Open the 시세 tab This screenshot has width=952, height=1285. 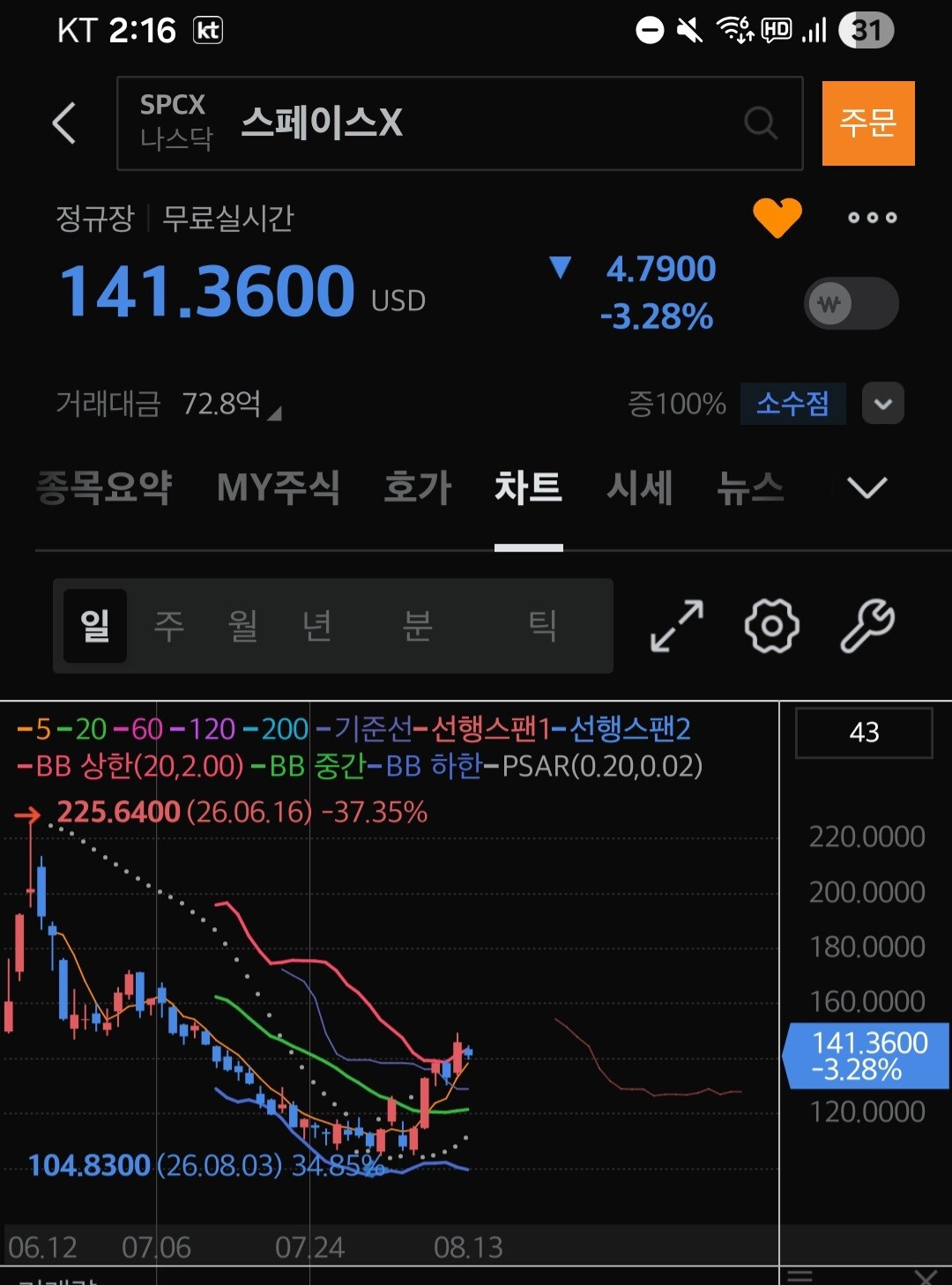tap(640, 487)
